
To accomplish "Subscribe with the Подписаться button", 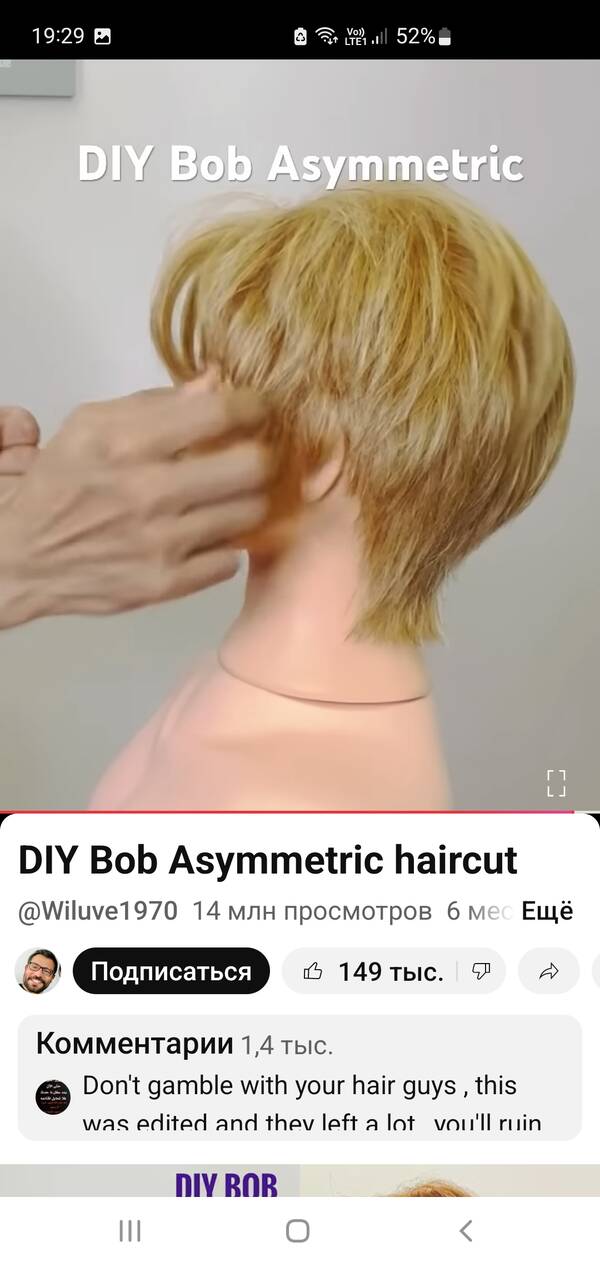I will 171,971.
